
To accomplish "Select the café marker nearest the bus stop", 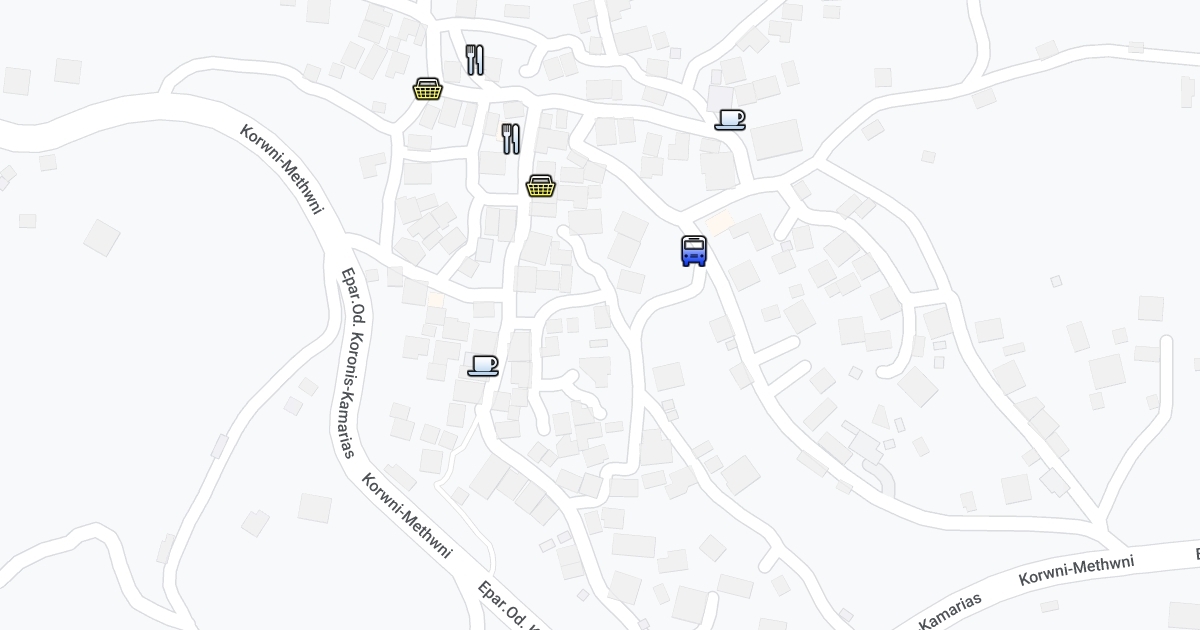I will [x=730, y=120].
